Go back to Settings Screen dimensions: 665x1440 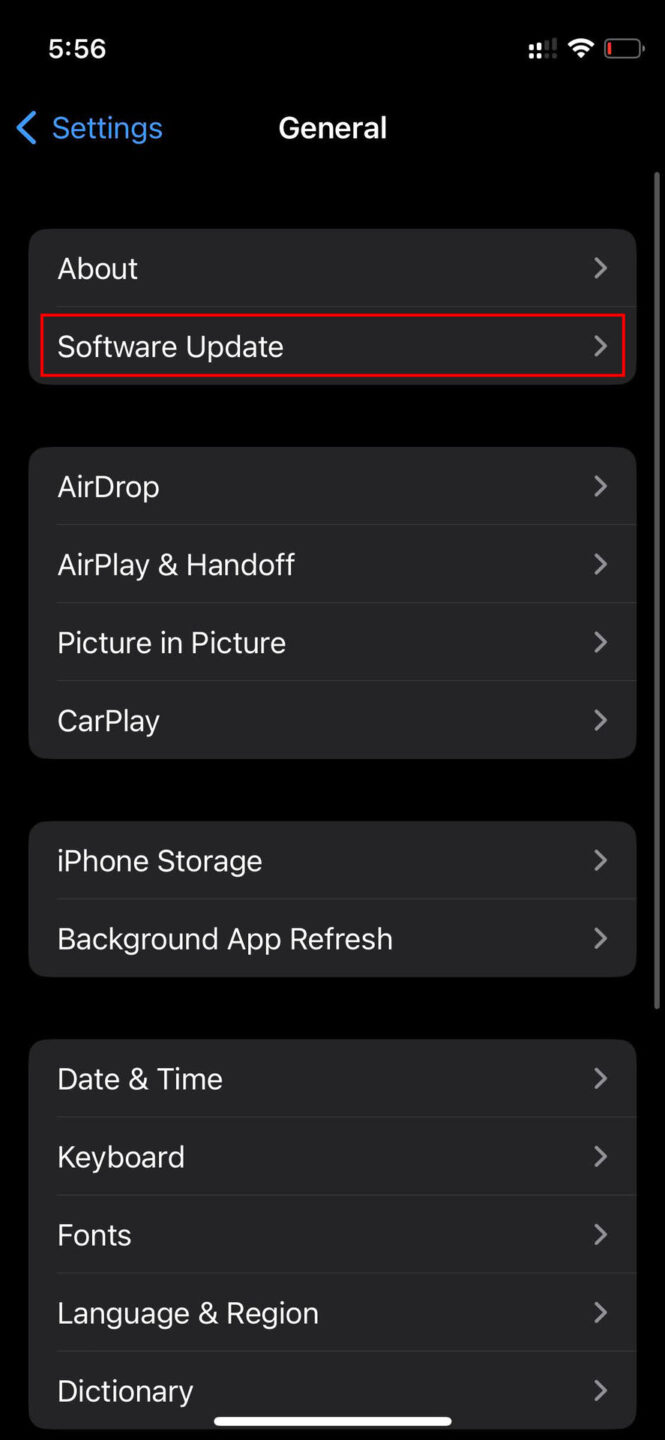click(x=90, y=128)
